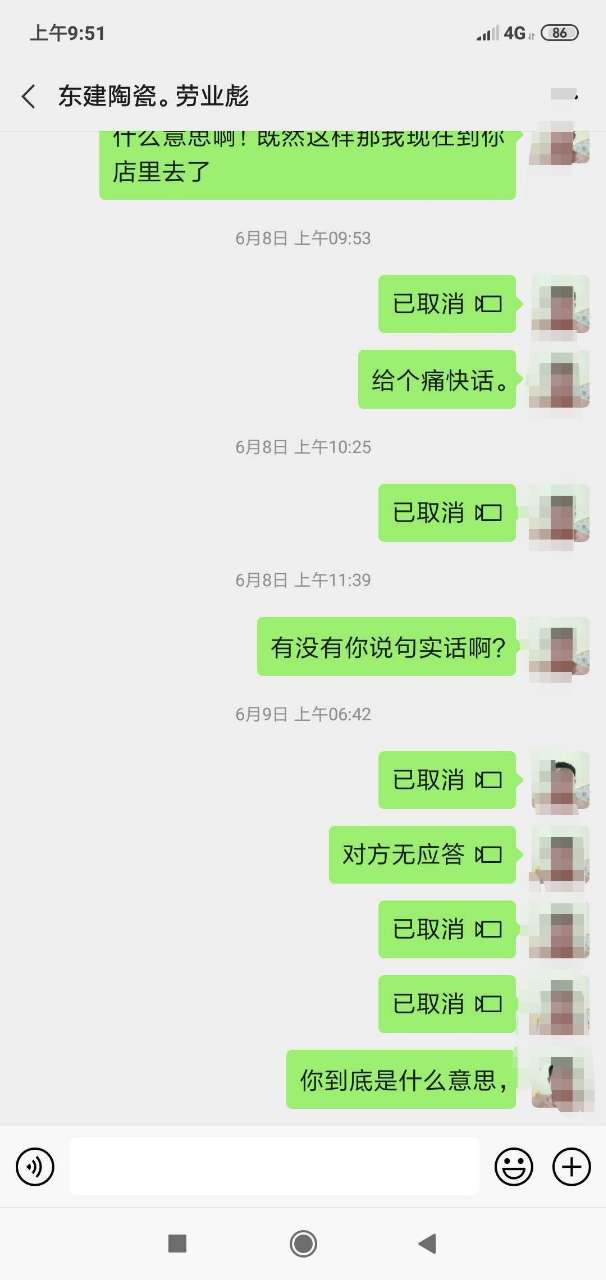
Task: Open the emoji picker
Action: 514,1166
